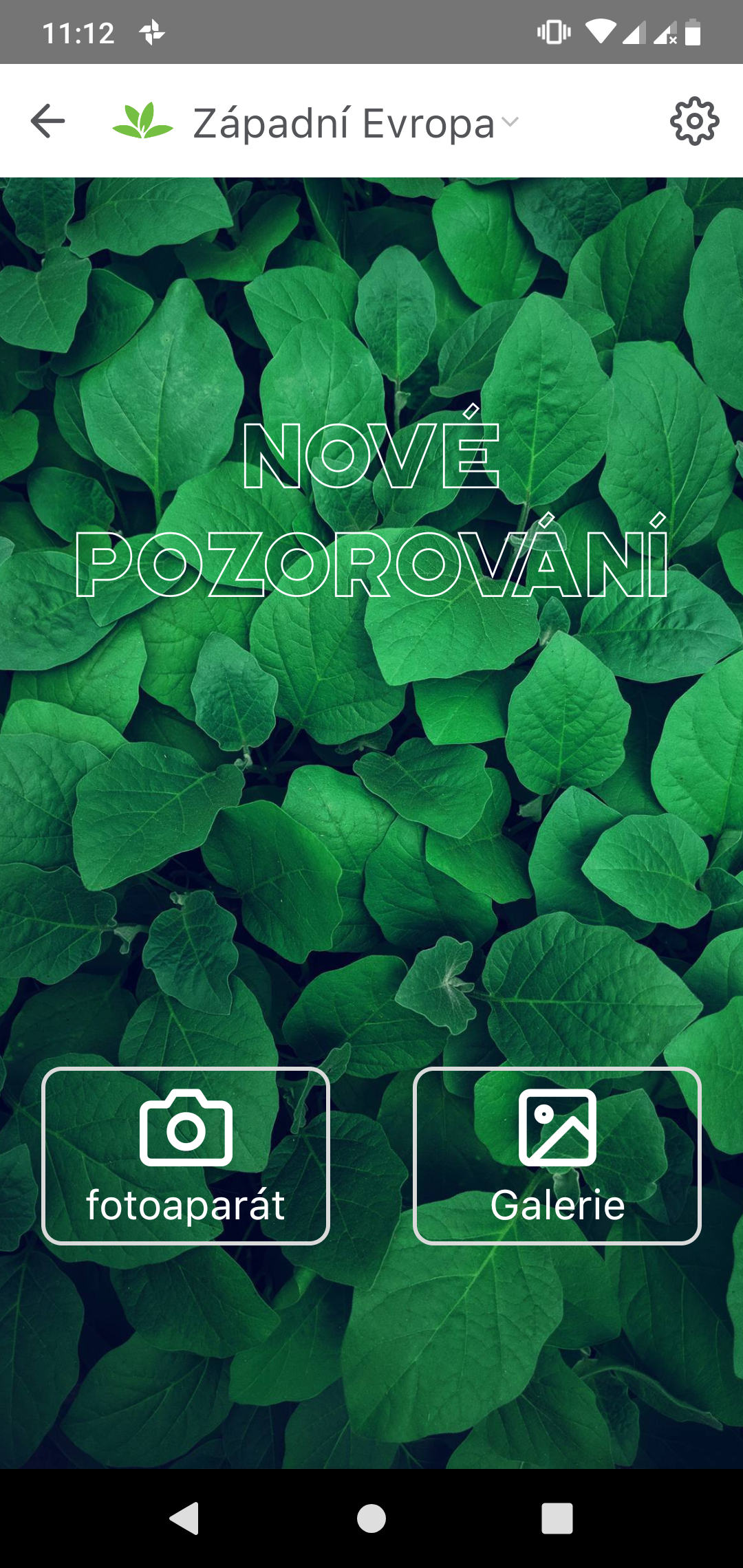The height and width of the screenshot is (1568, 743).
Task: Open fotoaparát to take a photo
Action: click(x=186, y=1156)
